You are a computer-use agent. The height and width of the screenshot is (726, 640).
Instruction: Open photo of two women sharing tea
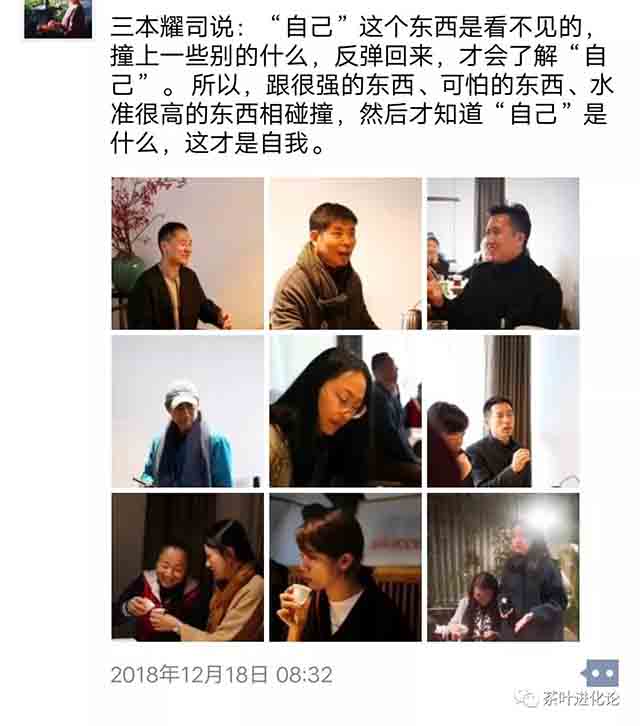click(187, 567)
